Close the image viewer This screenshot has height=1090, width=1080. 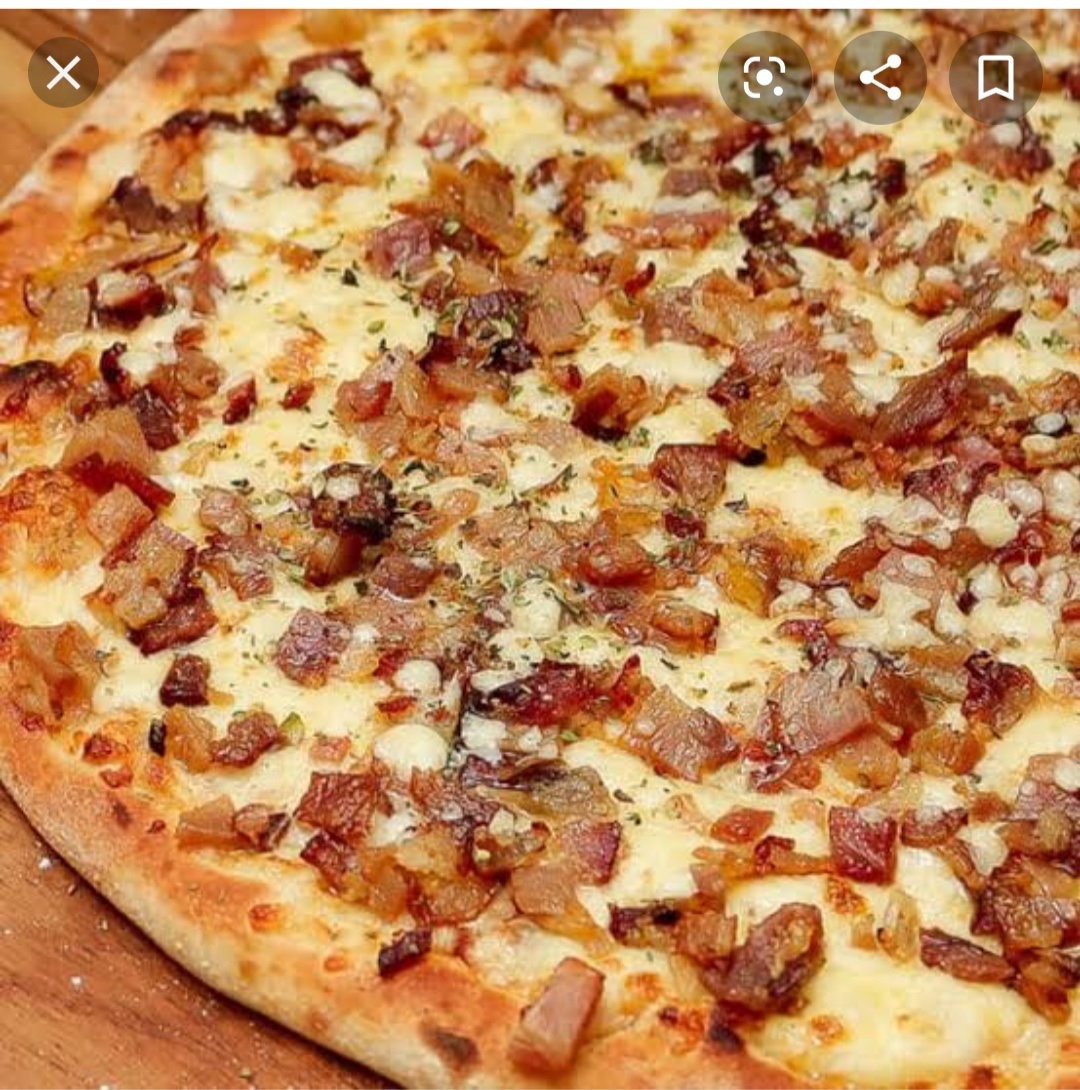(63, 72)
